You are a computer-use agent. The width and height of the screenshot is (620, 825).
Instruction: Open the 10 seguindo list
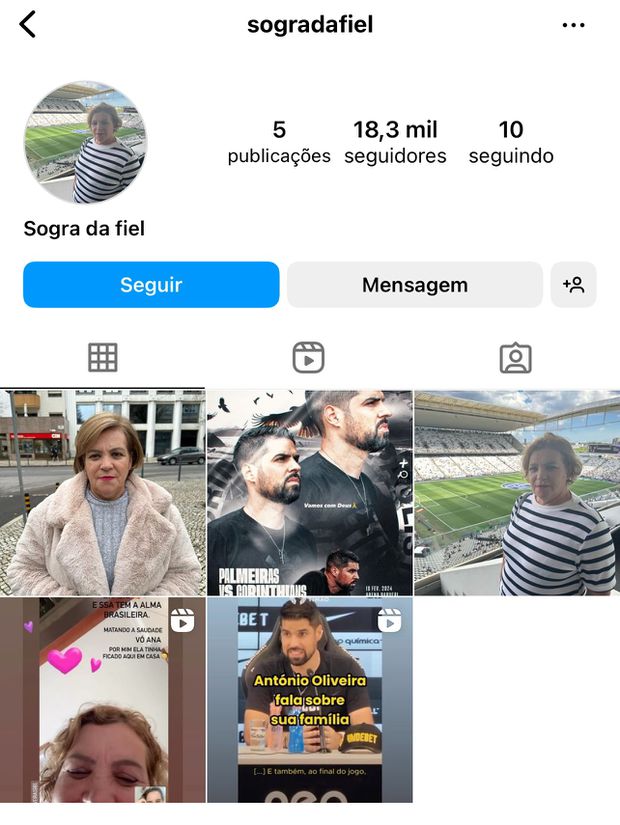coord(510,142)
